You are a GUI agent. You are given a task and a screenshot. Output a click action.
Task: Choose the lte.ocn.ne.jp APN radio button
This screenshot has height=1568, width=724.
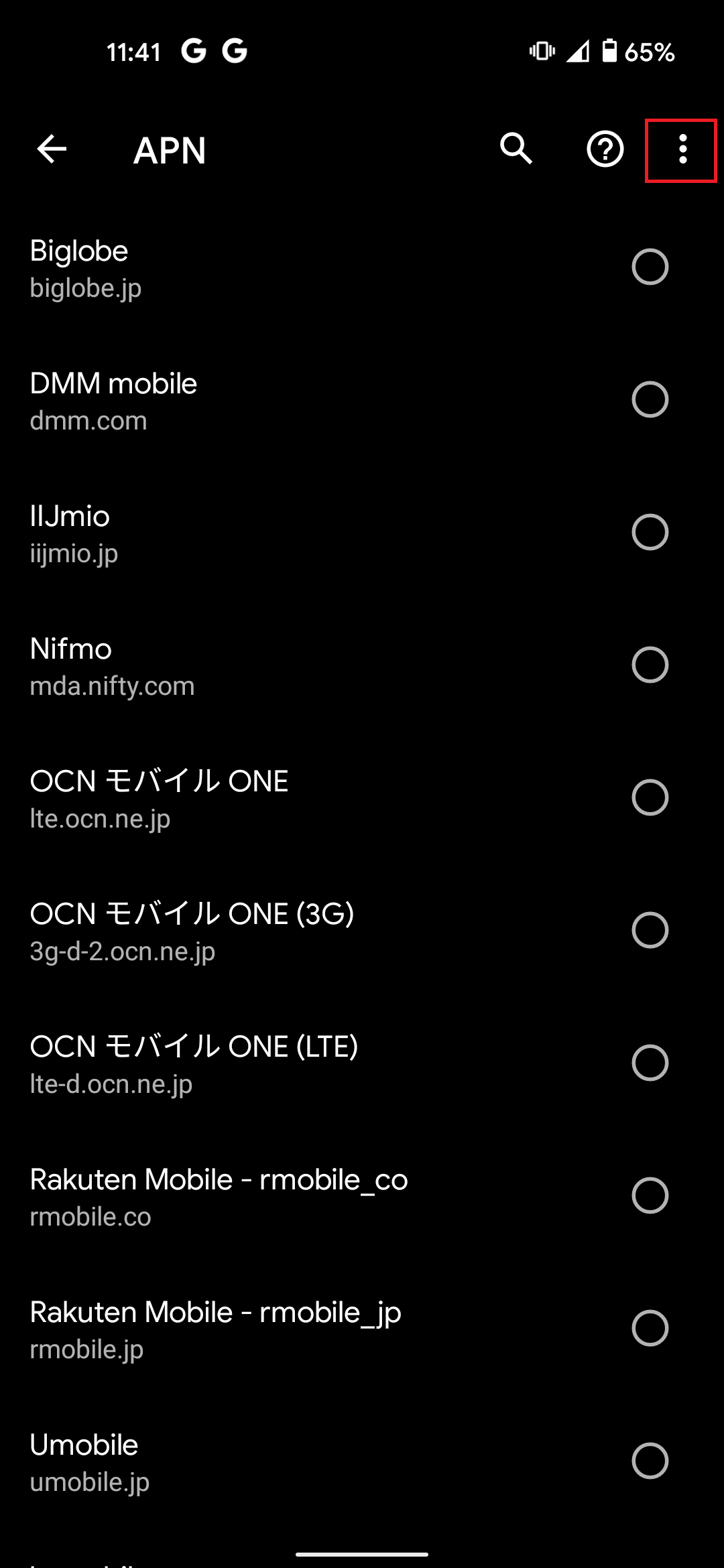coord(650,798)
